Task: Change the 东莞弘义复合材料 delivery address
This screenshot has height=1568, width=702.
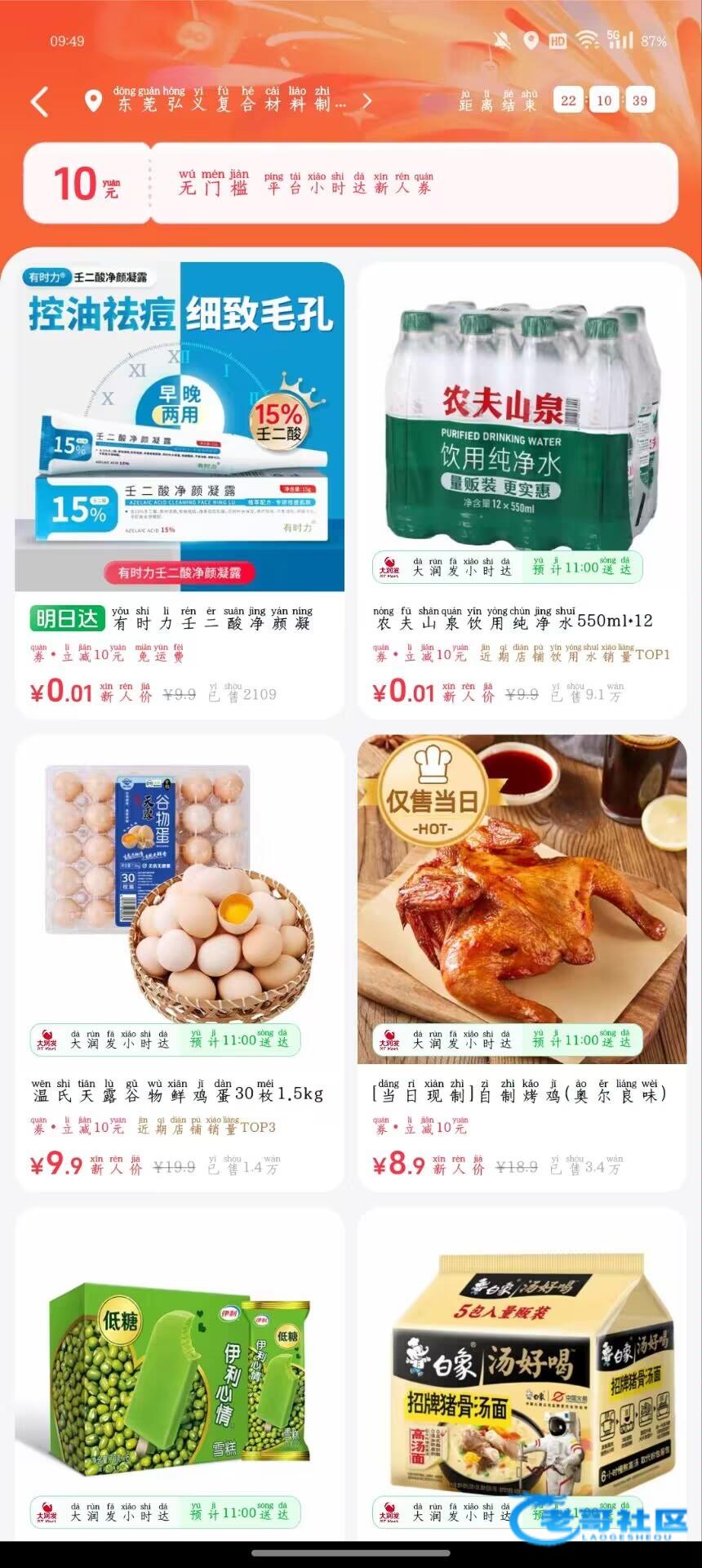Action: (x=229, y=100)
